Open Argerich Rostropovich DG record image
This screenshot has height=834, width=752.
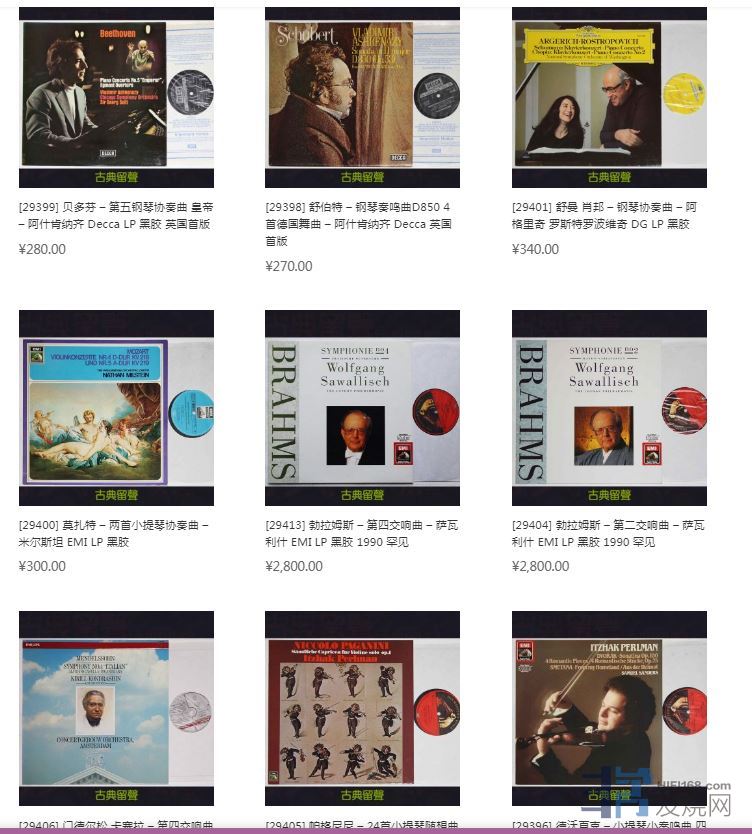[x=609, y=97]
